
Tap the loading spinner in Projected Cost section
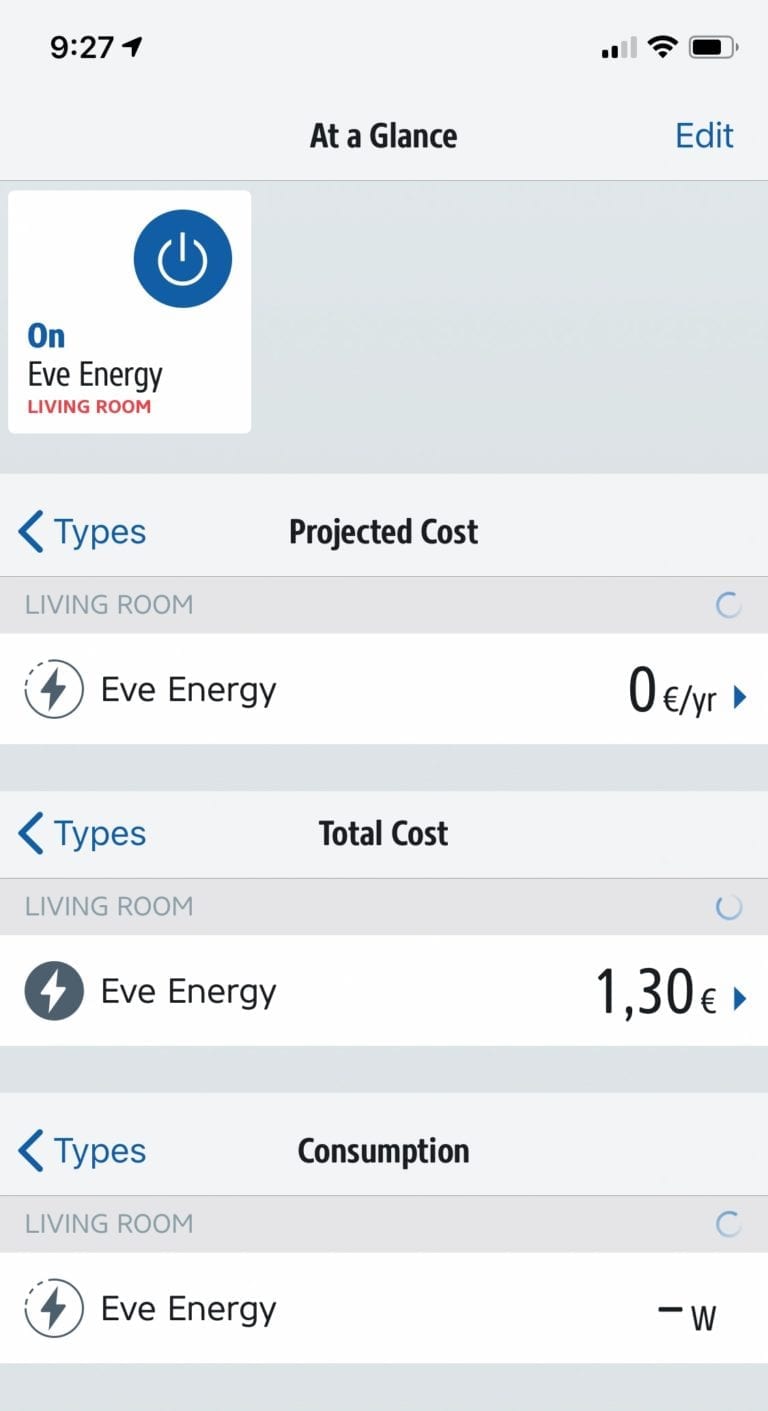click(729, 605)
